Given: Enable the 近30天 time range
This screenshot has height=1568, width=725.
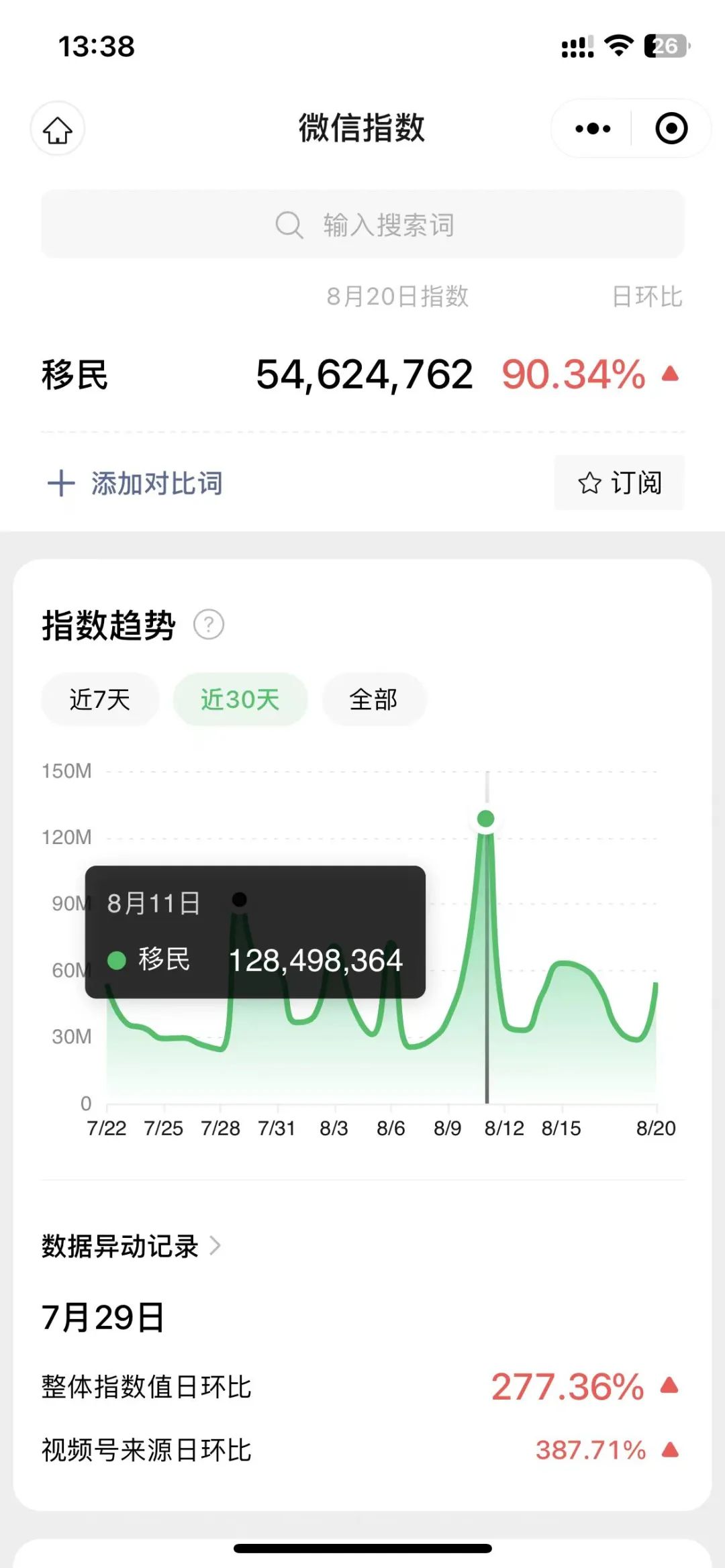Looking at the screenshot, I should (240, 699).
